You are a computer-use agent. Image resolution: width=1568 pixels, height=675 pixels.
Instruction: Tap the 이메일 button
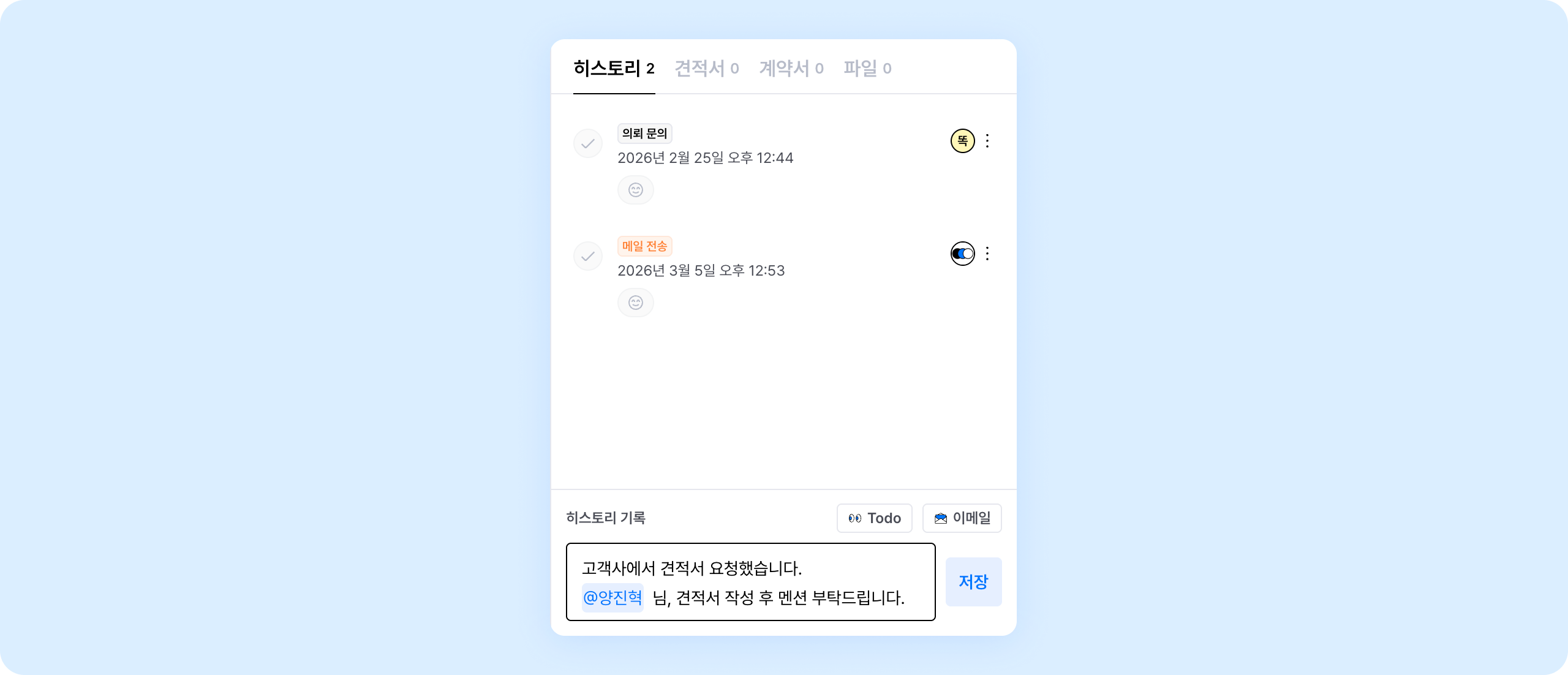pyautogui.click(x=962, y=518)
